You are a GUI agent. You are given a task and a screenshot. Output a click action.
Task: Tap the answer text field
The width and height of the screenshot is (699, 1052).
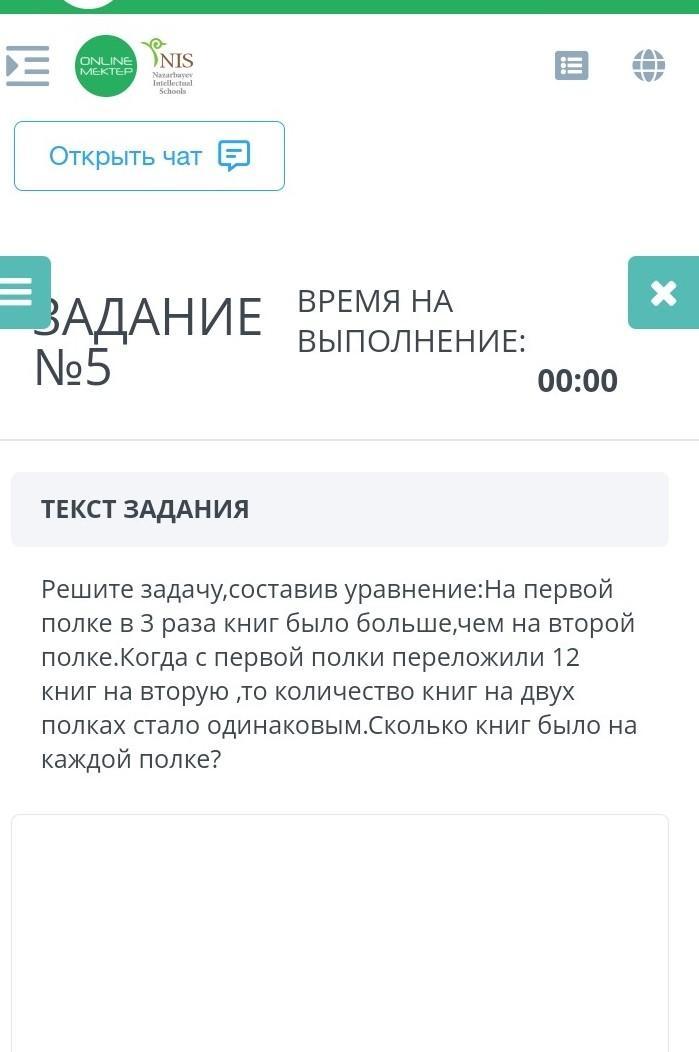point(339,930)
